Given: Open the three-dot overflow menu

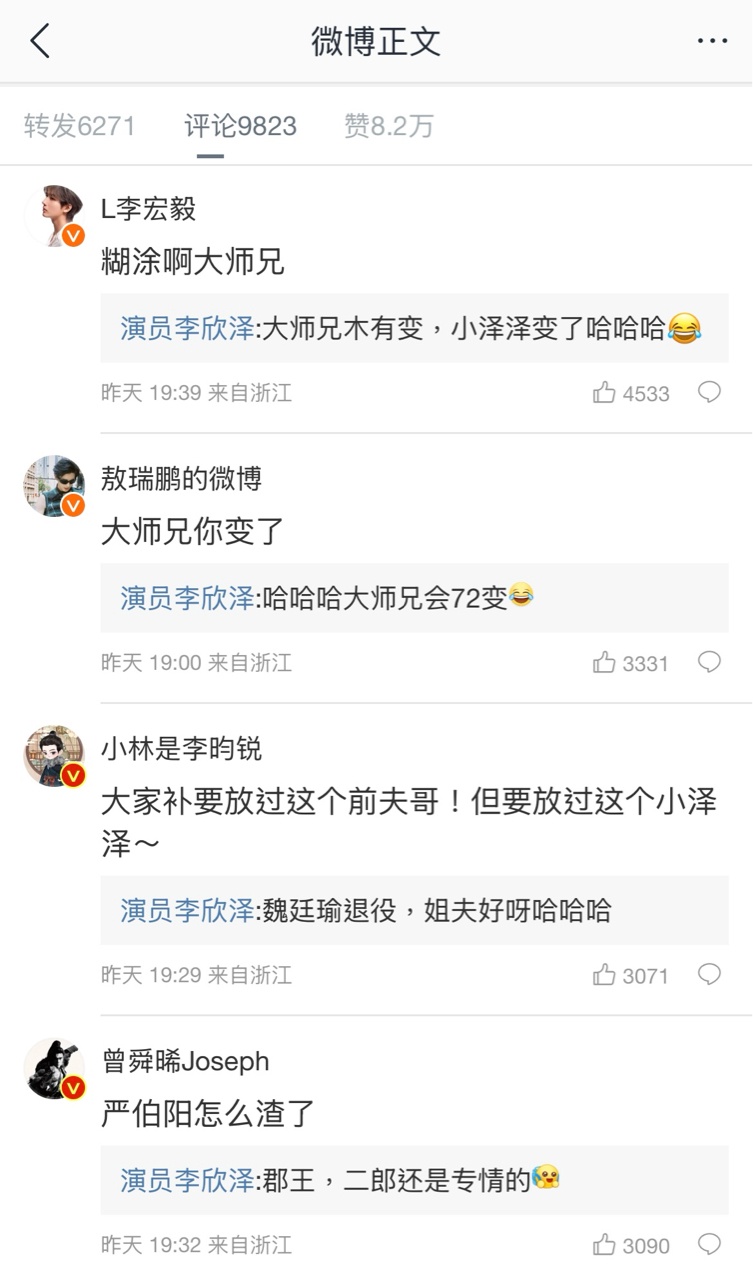Looking at the screenshot, I should (x=712, y=42).
